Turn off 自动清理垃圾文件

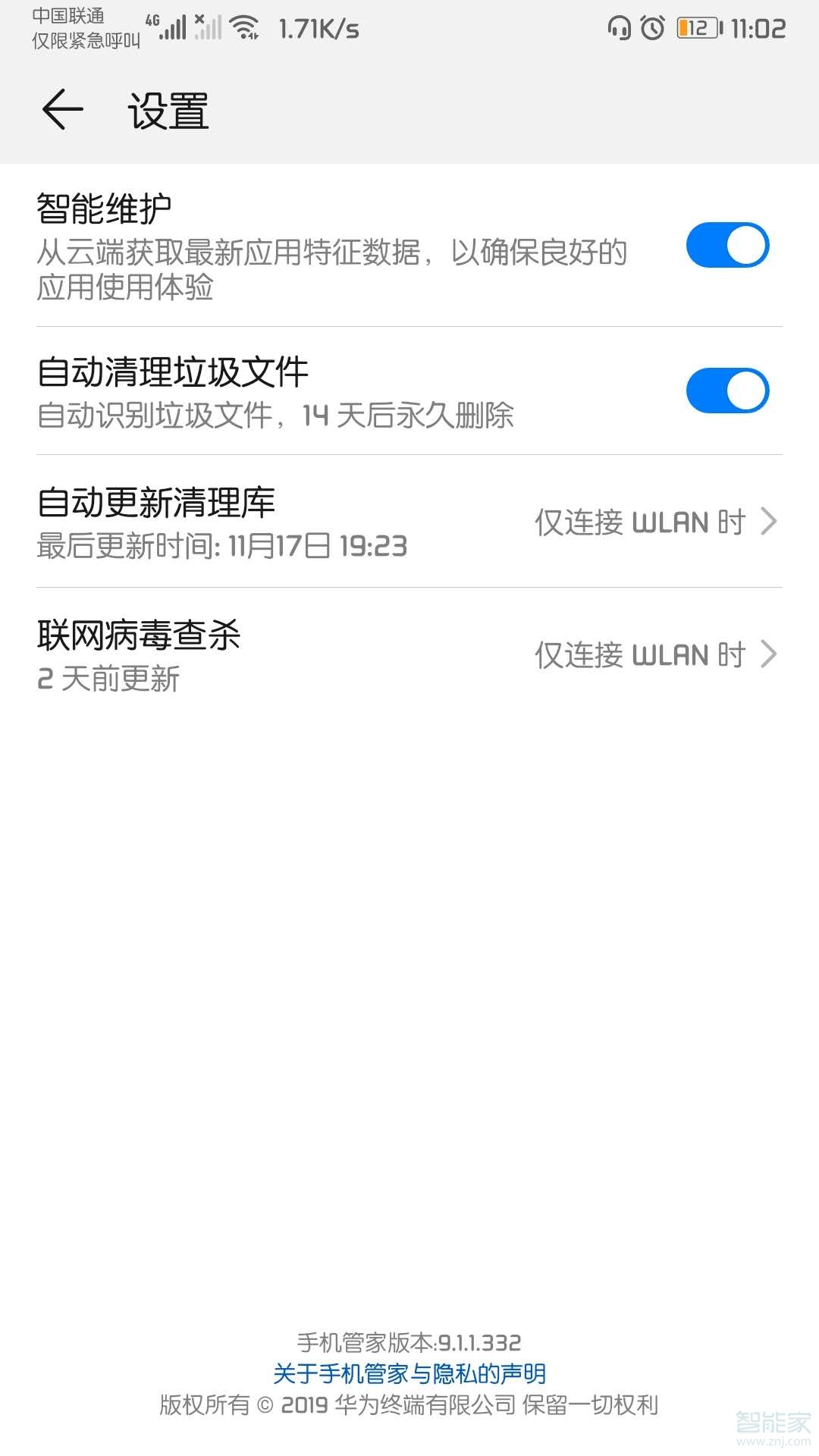click(x=726, y=389)
